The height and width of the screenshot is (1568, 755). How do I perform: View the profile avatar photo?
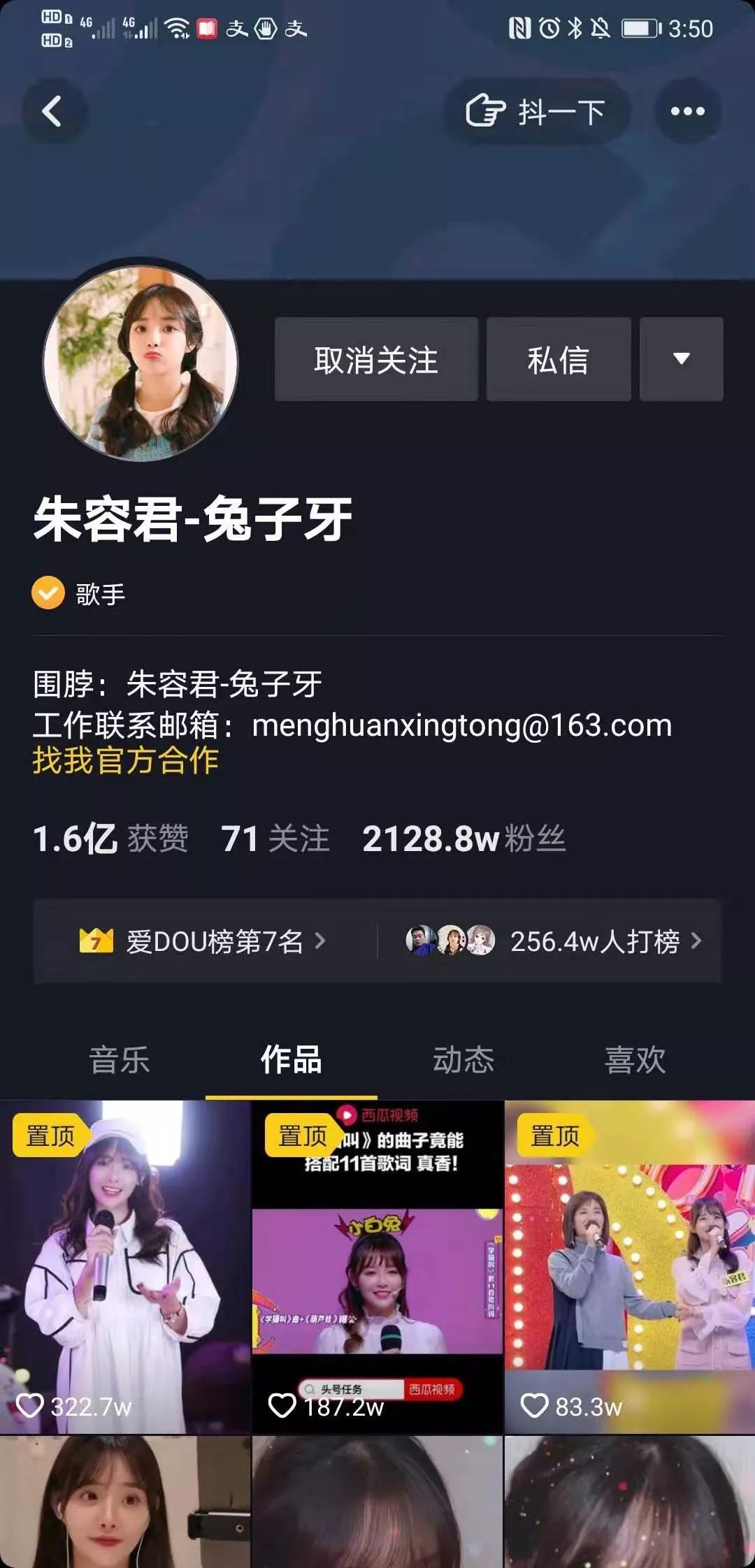[141, 363]
